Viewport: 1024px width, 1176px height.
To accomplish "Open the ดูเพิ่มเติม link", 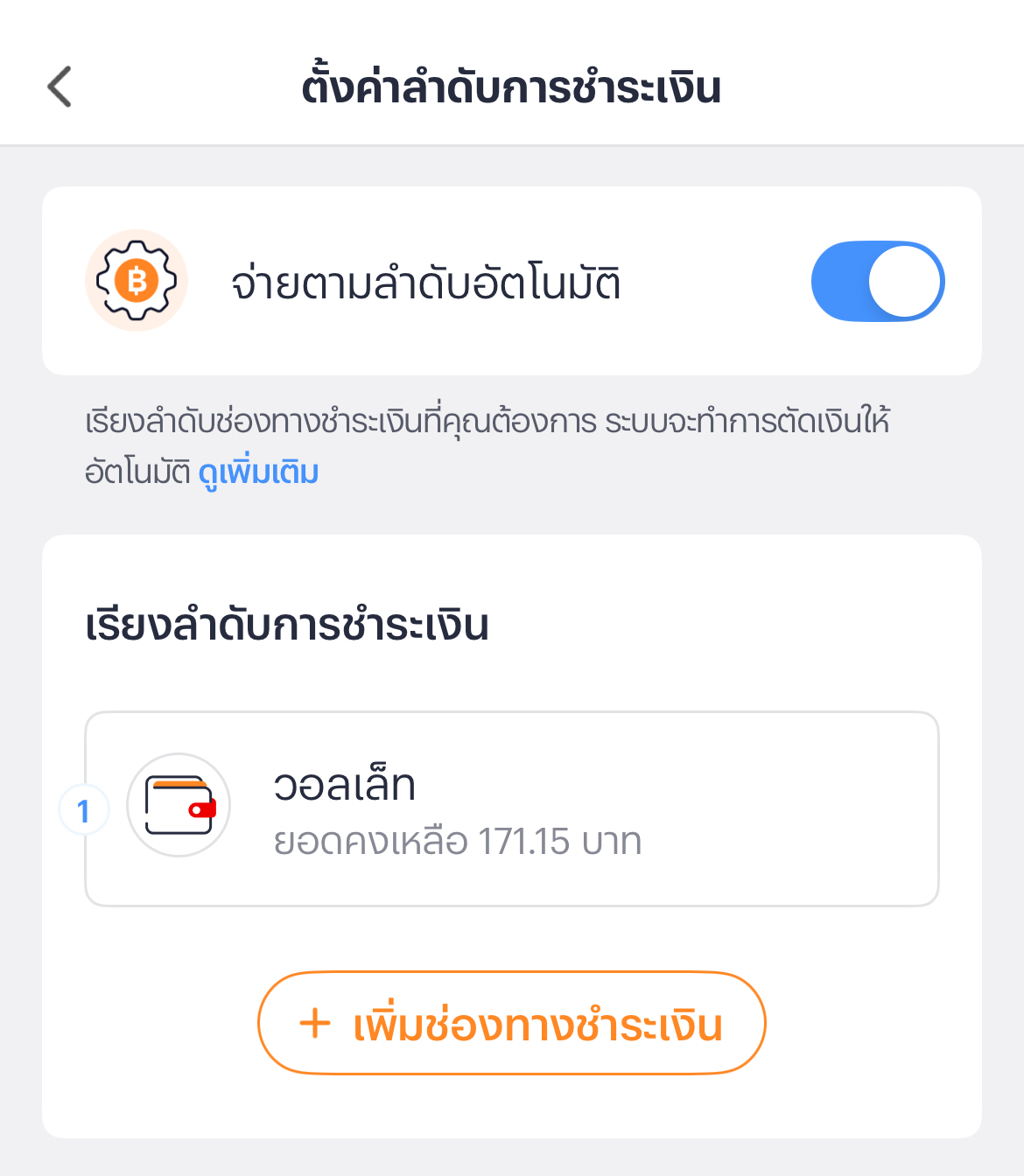I will (x=259, y=472).
